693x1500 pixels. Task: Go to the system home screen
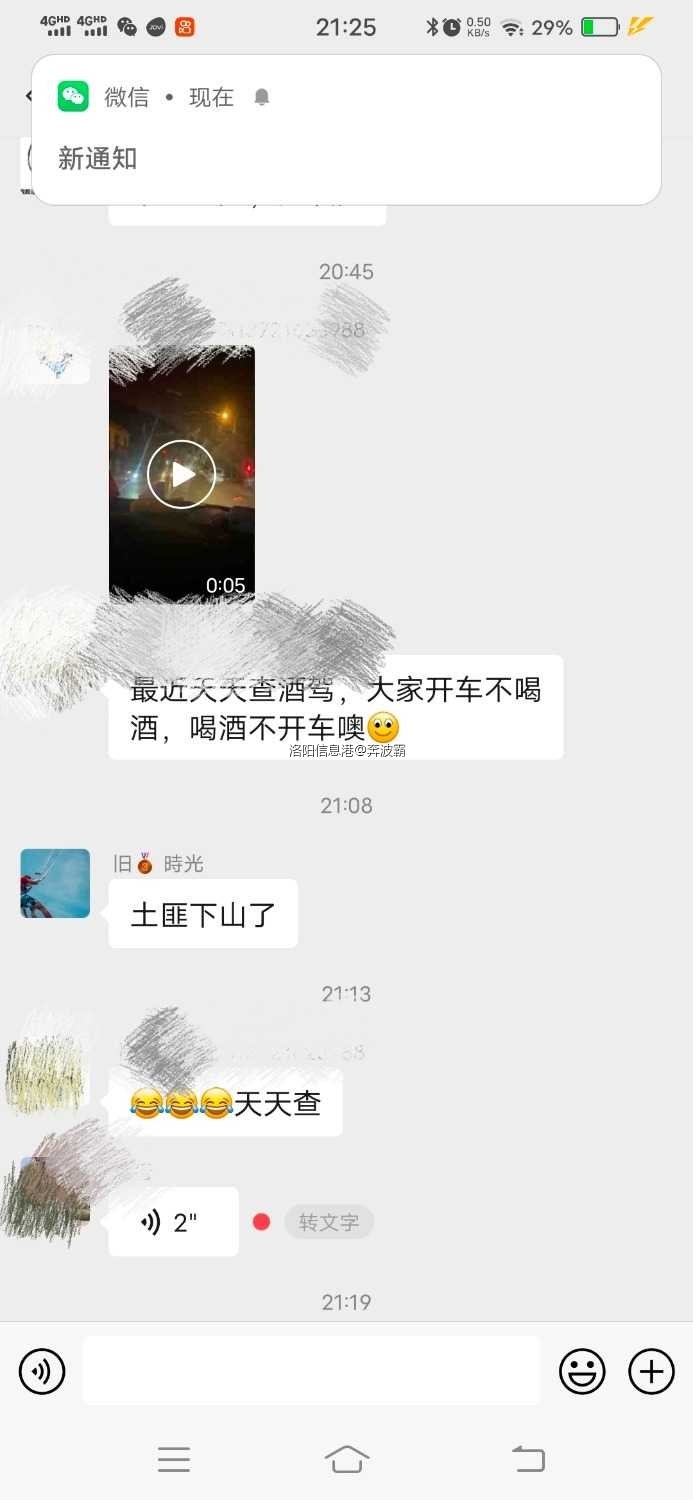pyautogui.click(x=347, y=1460)
